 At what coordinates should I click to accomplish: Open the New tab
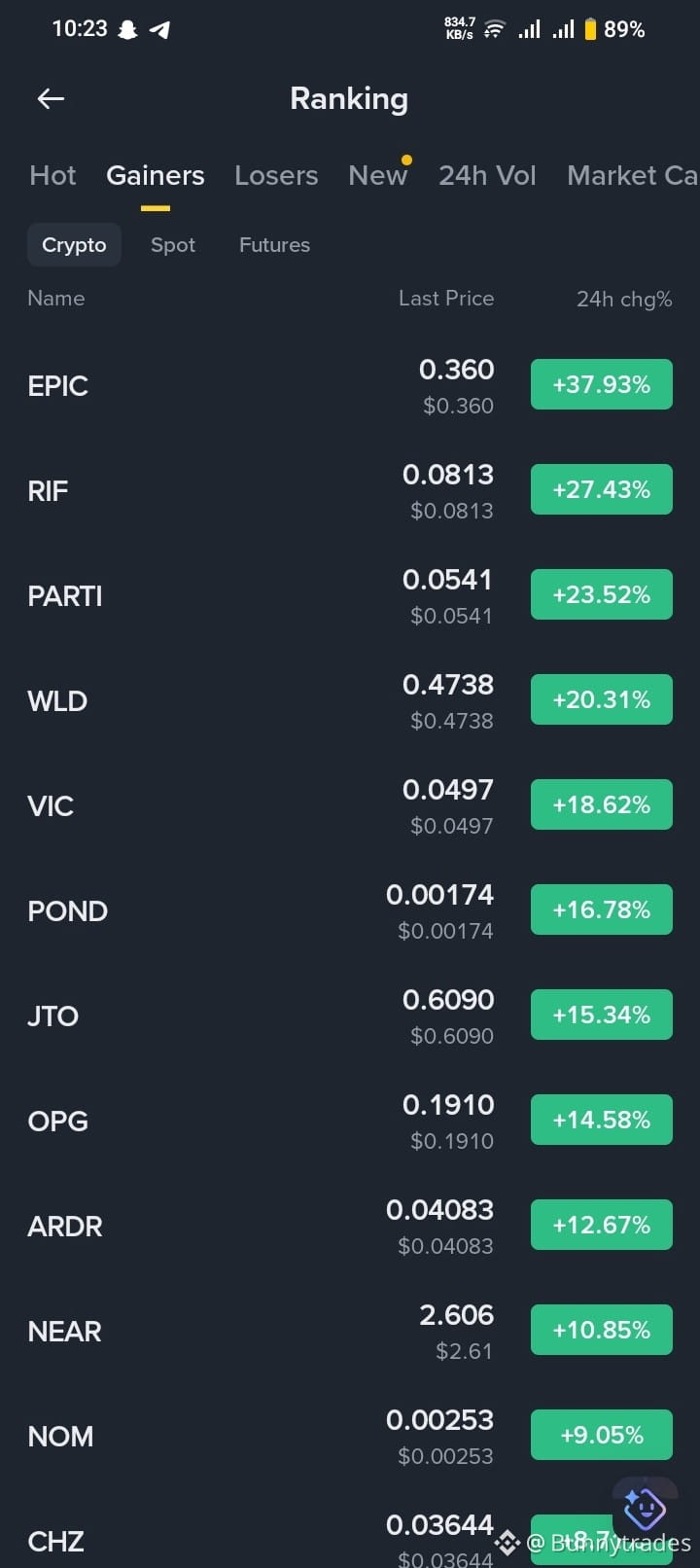tap(378, 175)
